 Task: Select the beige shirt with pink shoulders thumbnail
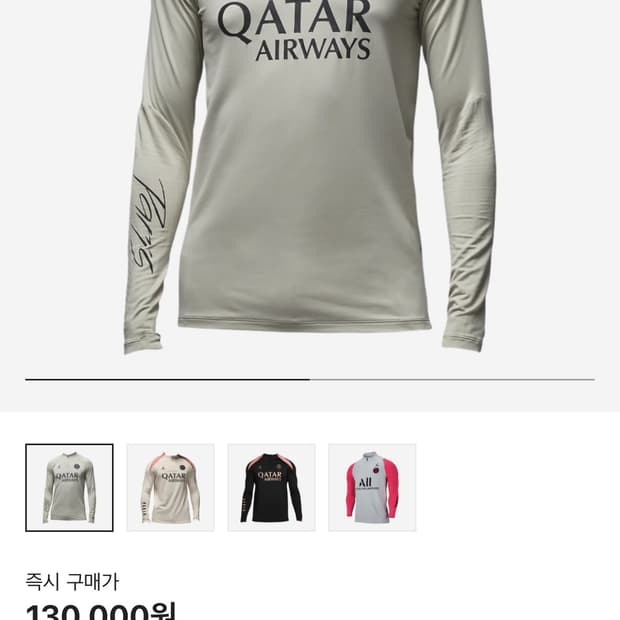tap(170, 488)
